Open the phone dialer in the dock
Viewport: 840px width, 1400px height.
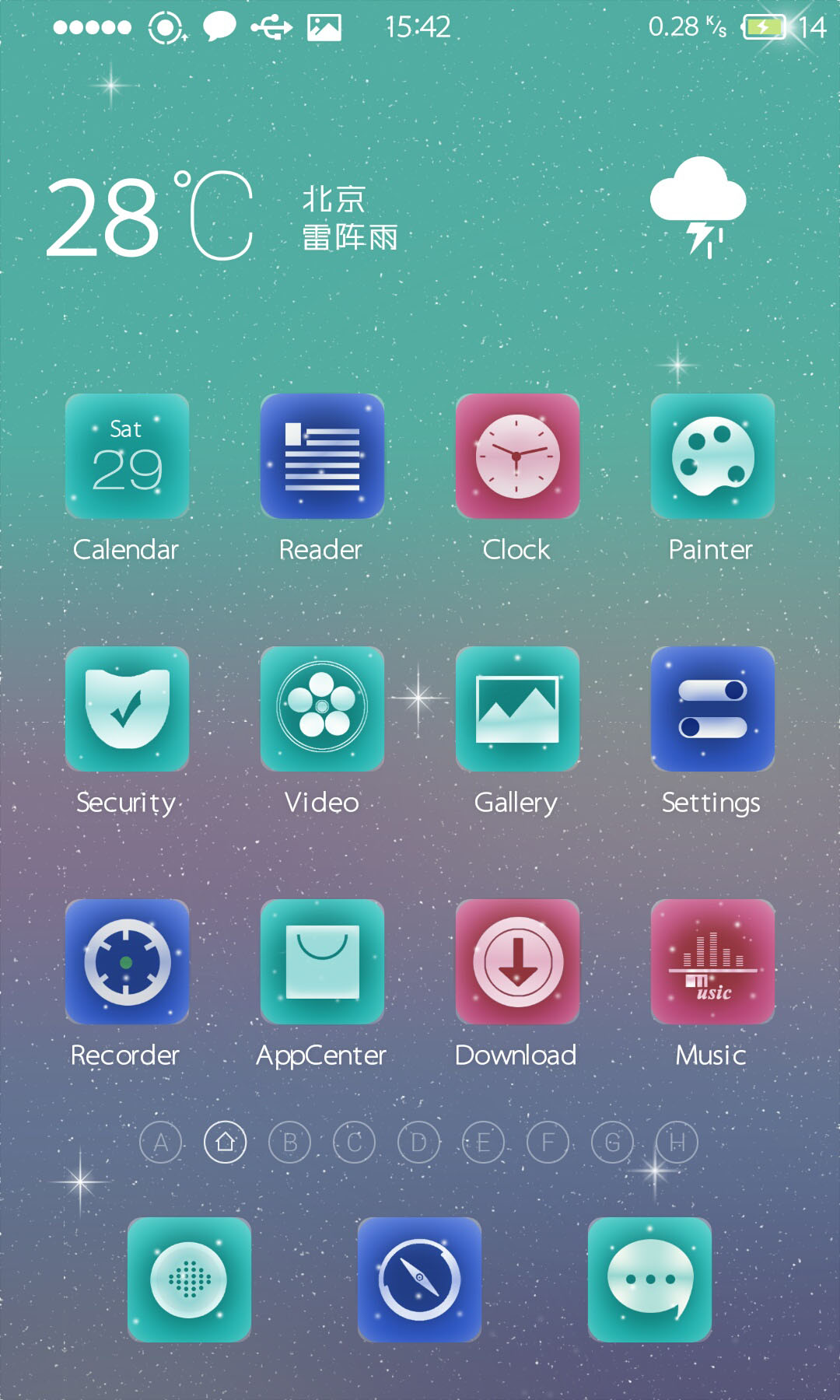[189, 1279]
